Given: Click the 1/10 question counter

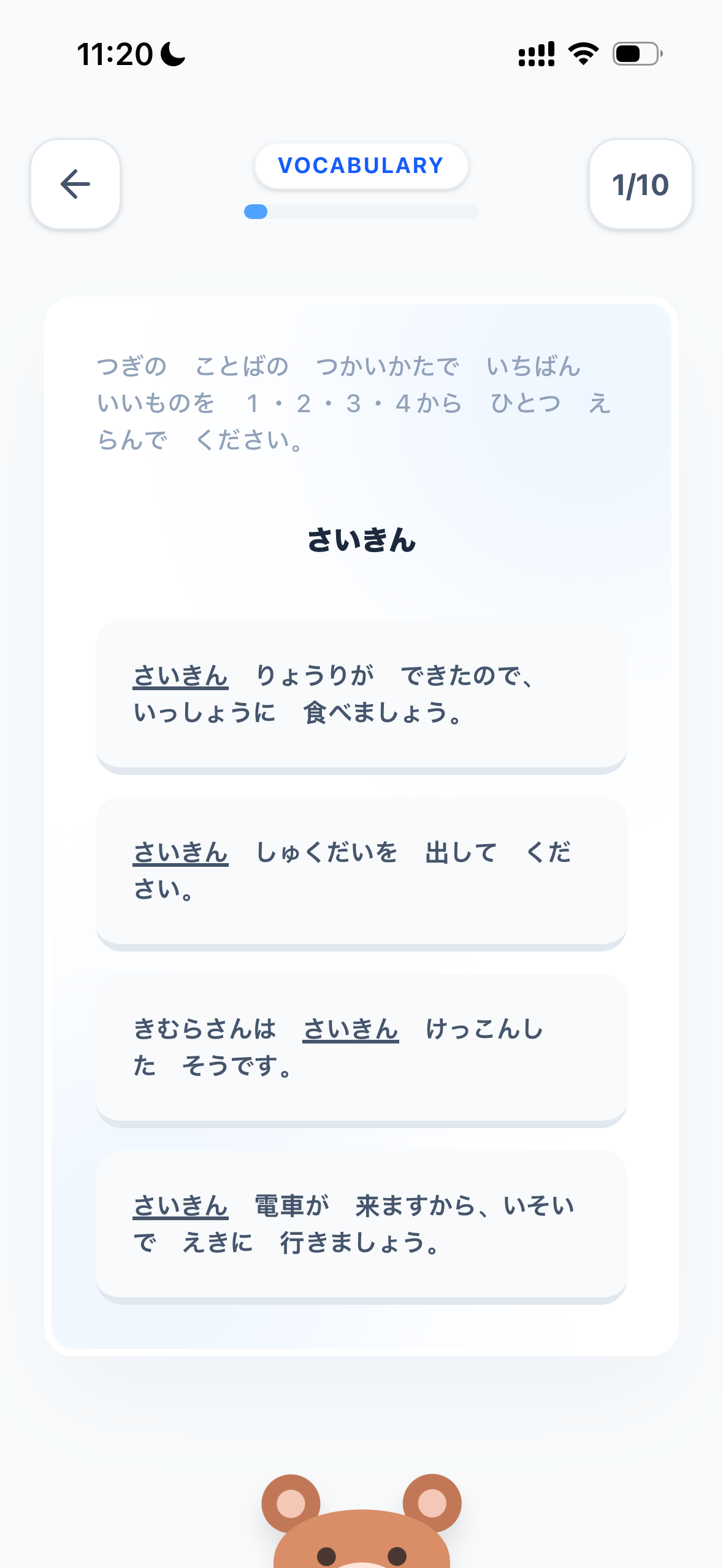Looking at the screenshot, I should (x=640, y=185).
